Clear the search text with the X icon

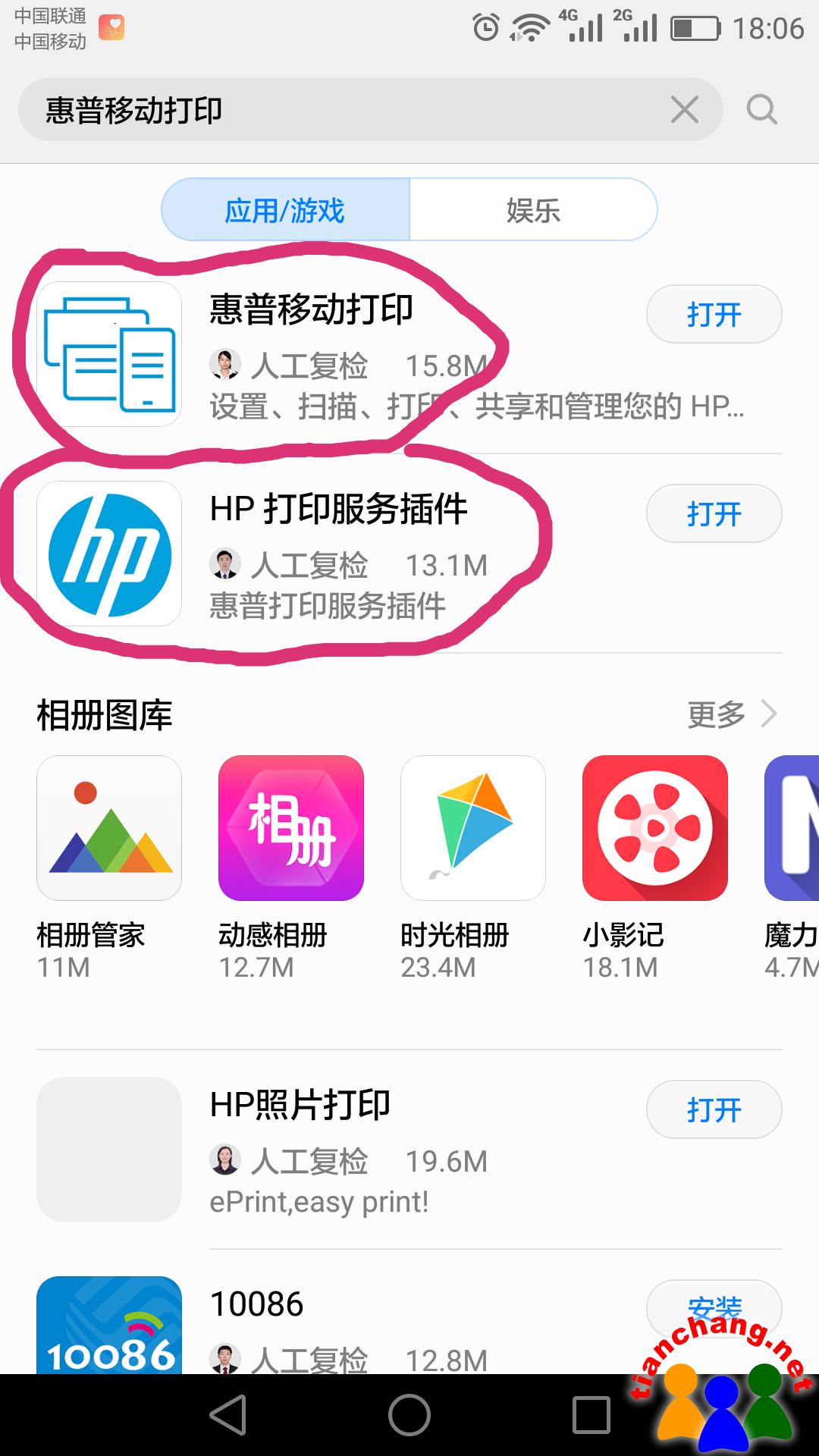684,110
